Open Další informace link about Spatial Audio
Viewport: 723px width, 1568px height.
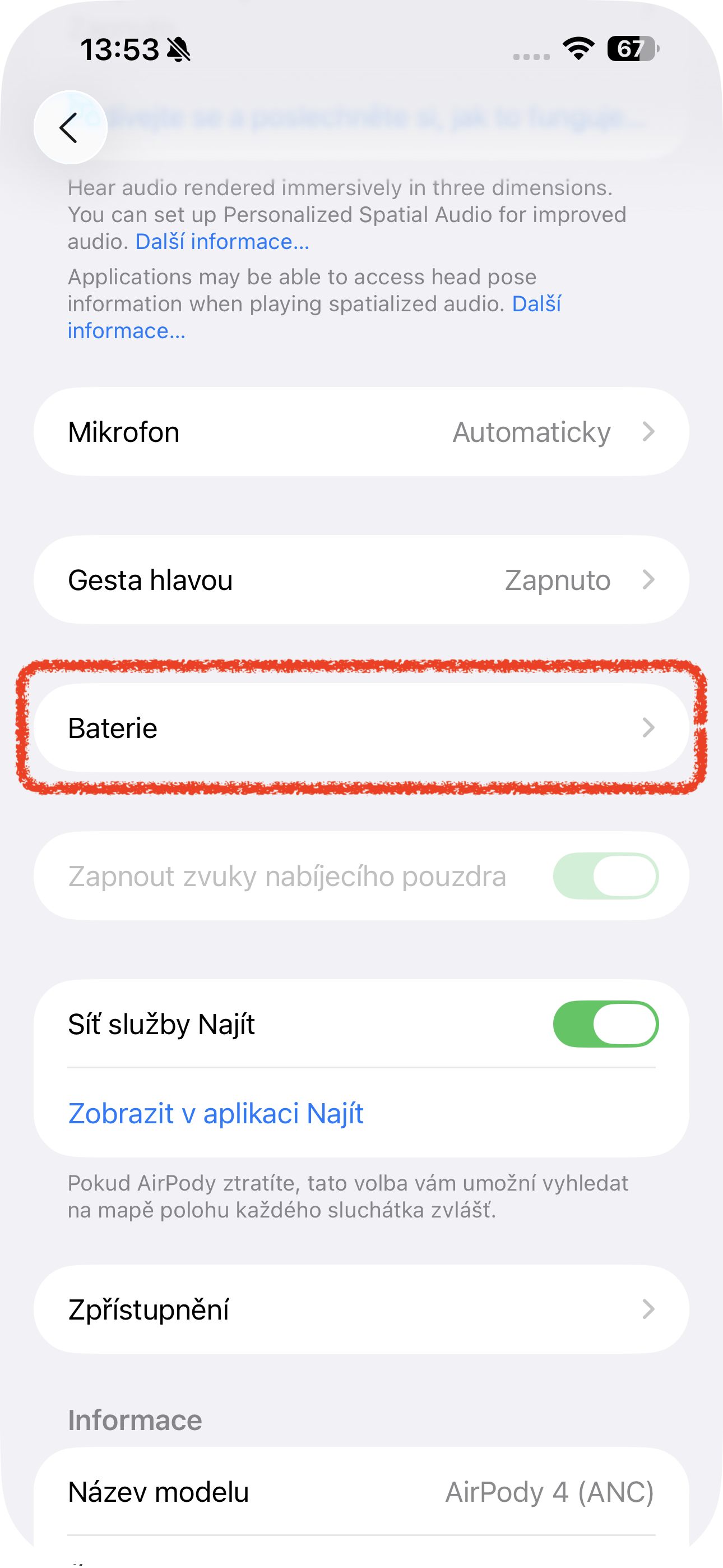222,242
